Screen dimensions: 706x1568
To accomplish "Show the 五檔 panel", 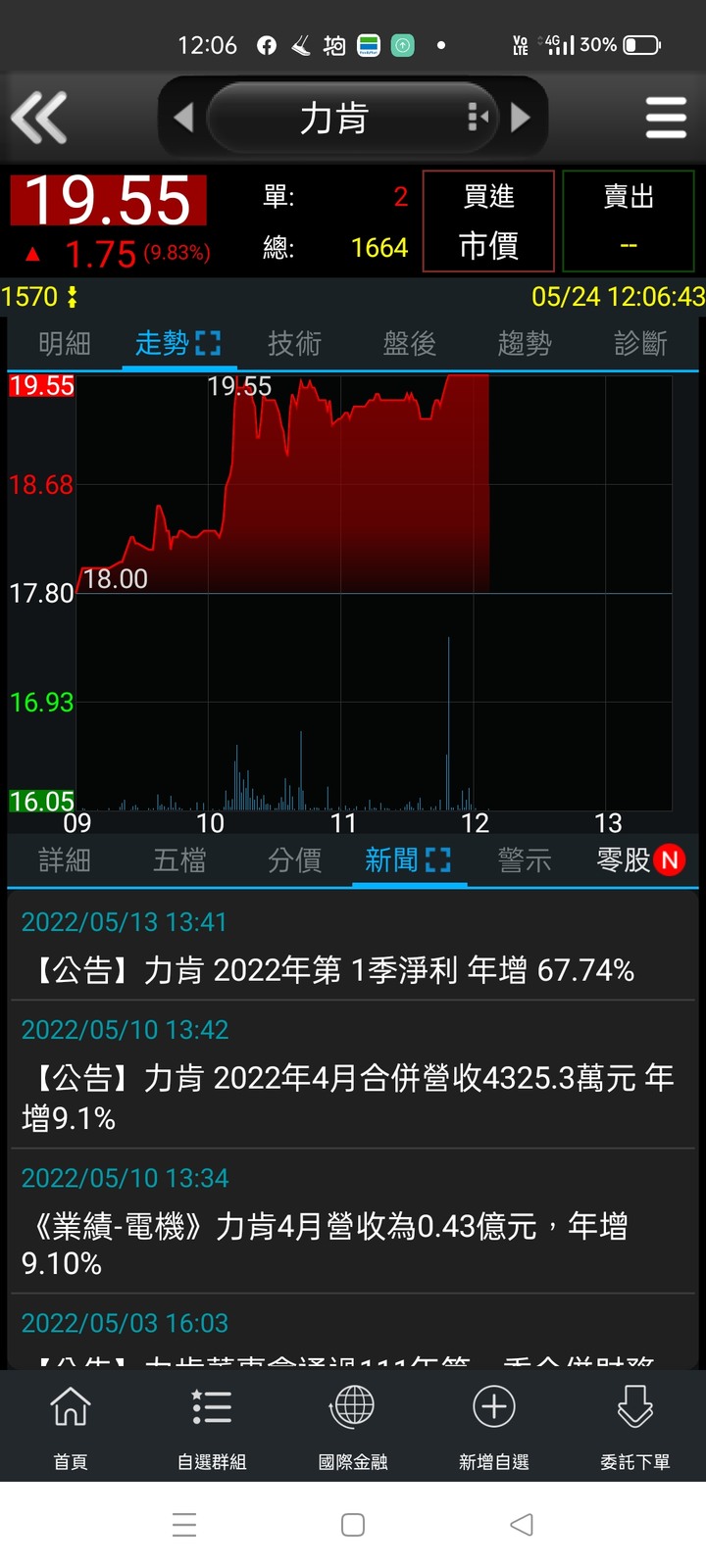I will coord(179,860).
